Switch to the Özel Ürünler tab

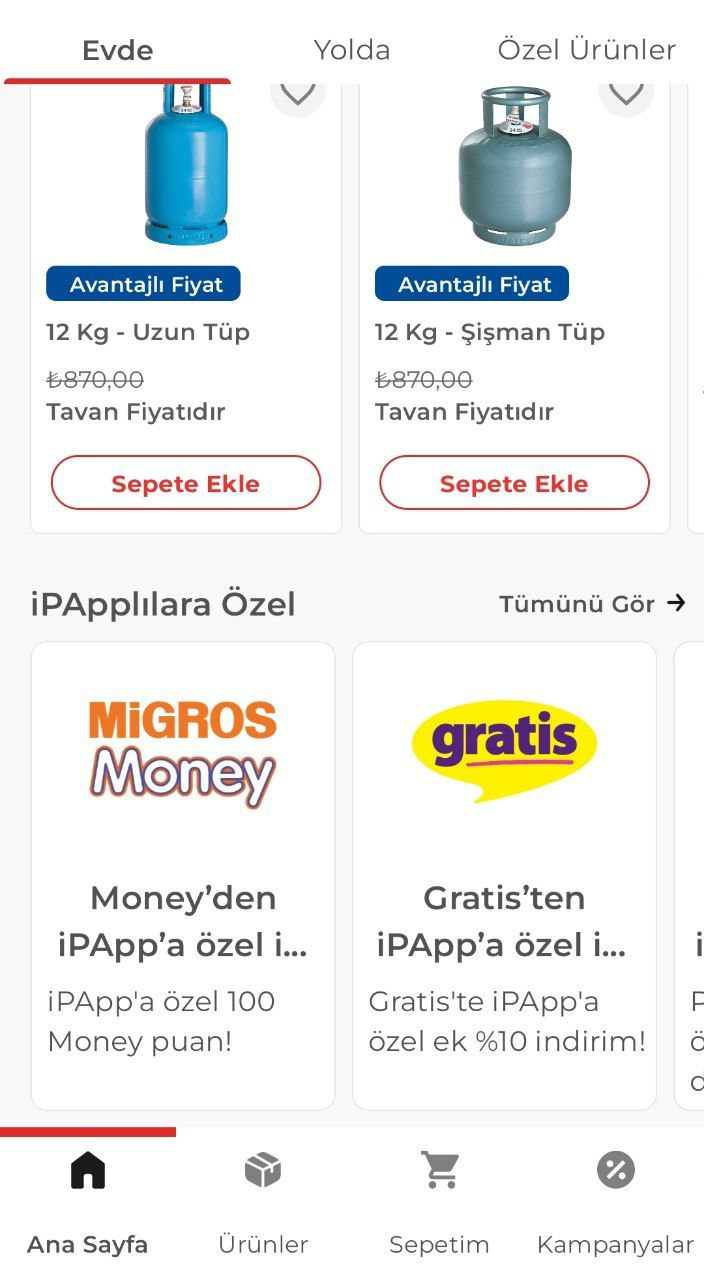[587, 49]
